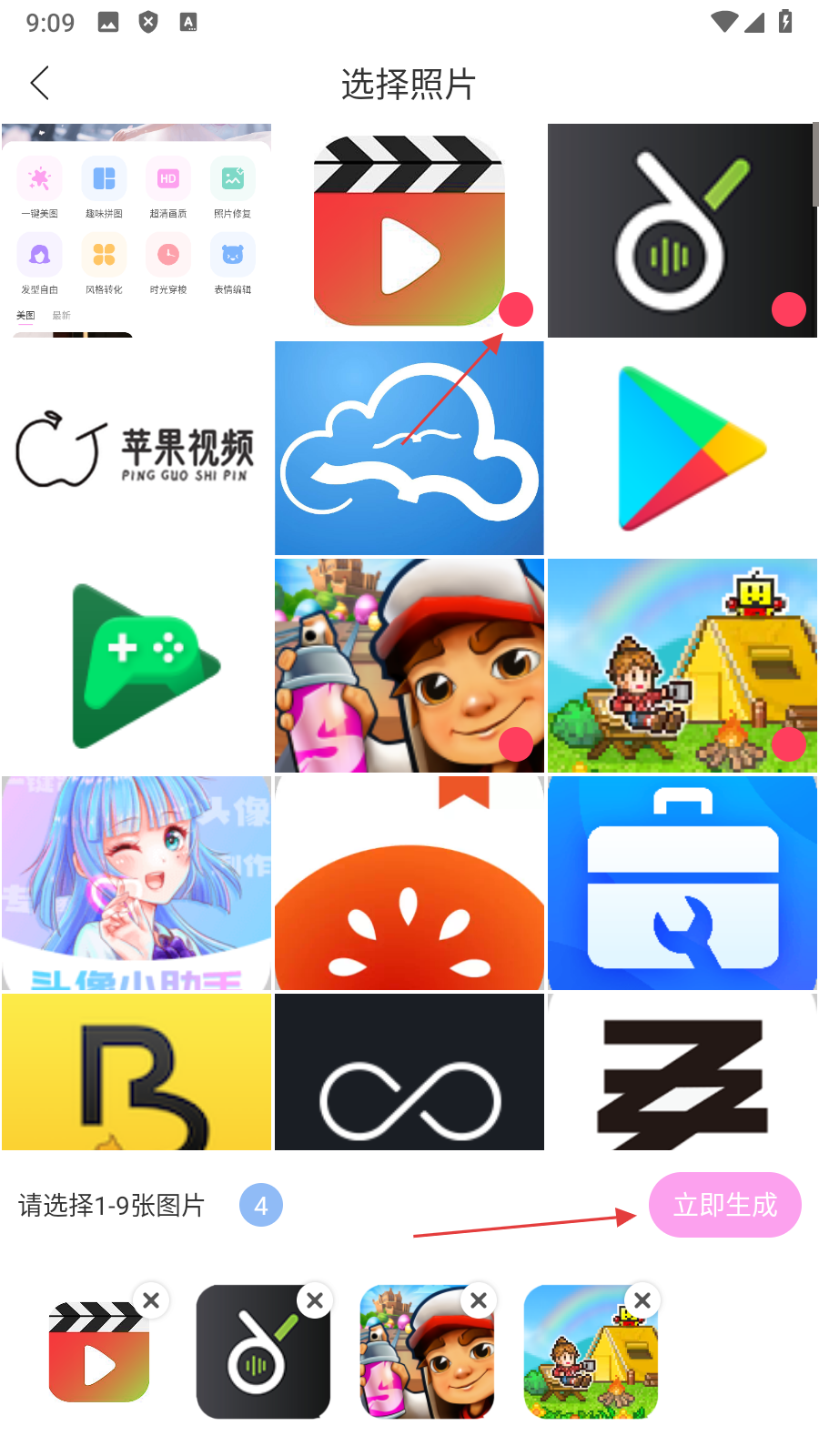
Task: Select the black Z-shaped logo photo
Action: coord(682,1072)
